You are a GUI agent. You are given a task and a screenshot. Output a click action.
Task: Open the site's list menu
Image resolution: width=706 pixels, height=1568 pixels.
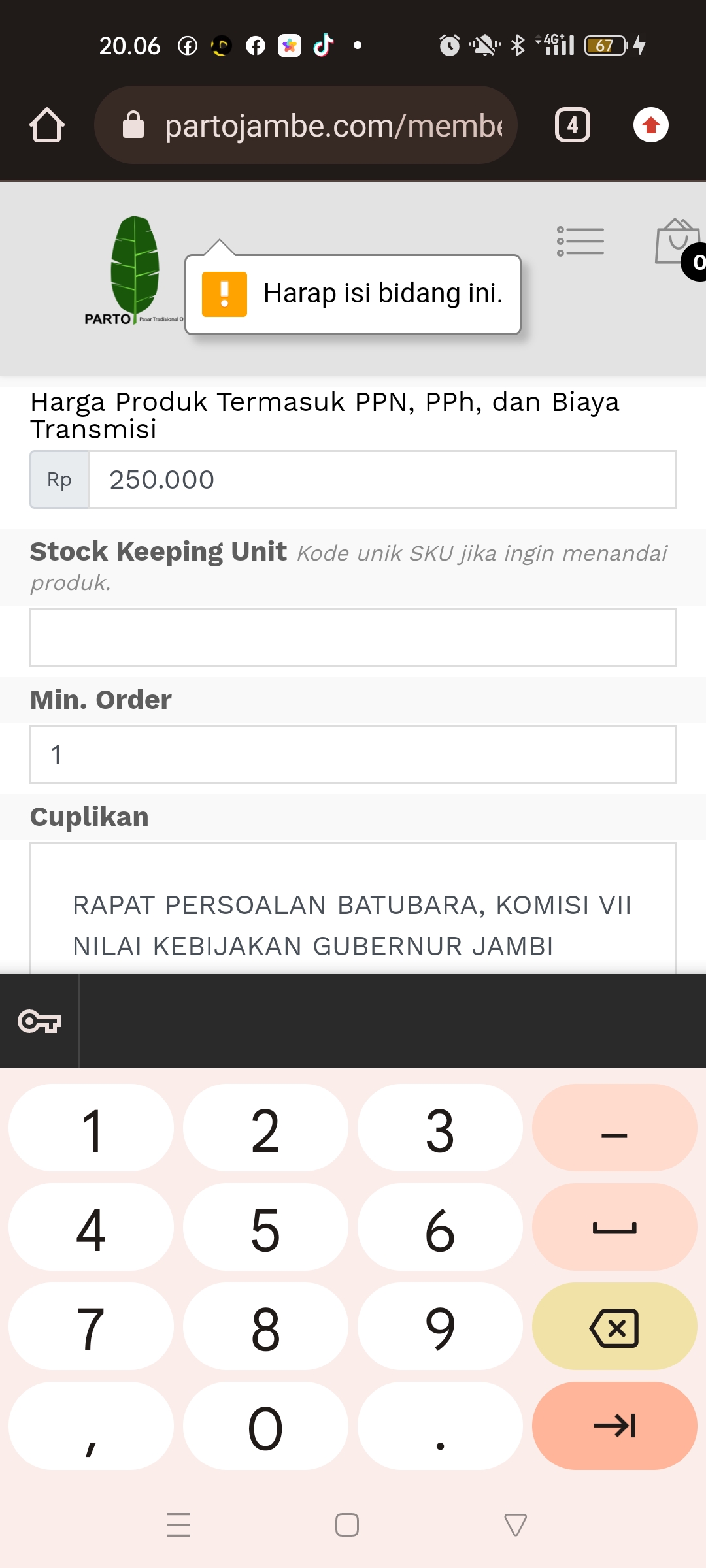click(x=580, y=241)
